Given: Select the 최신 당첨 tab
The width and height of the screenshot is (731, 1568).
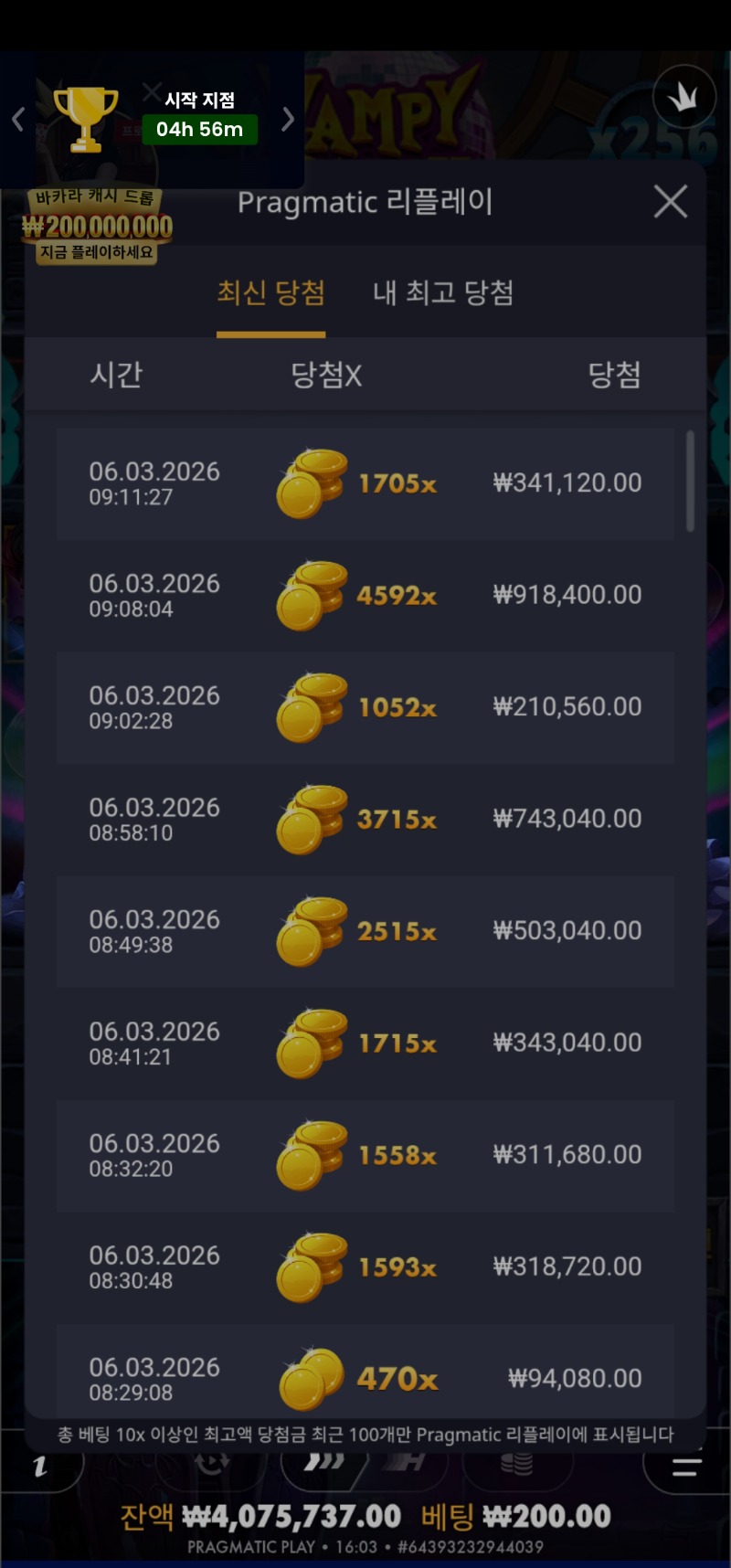Looking at the screenshot, I should tap(270, 293).
